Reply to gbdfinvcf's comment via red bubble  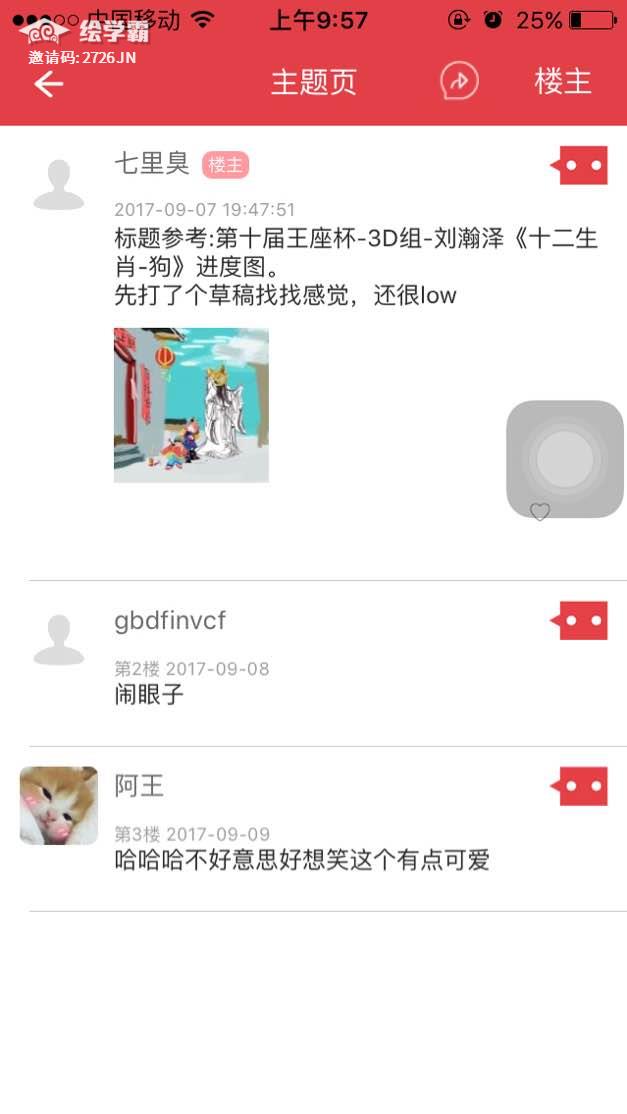tap(581, 621)
